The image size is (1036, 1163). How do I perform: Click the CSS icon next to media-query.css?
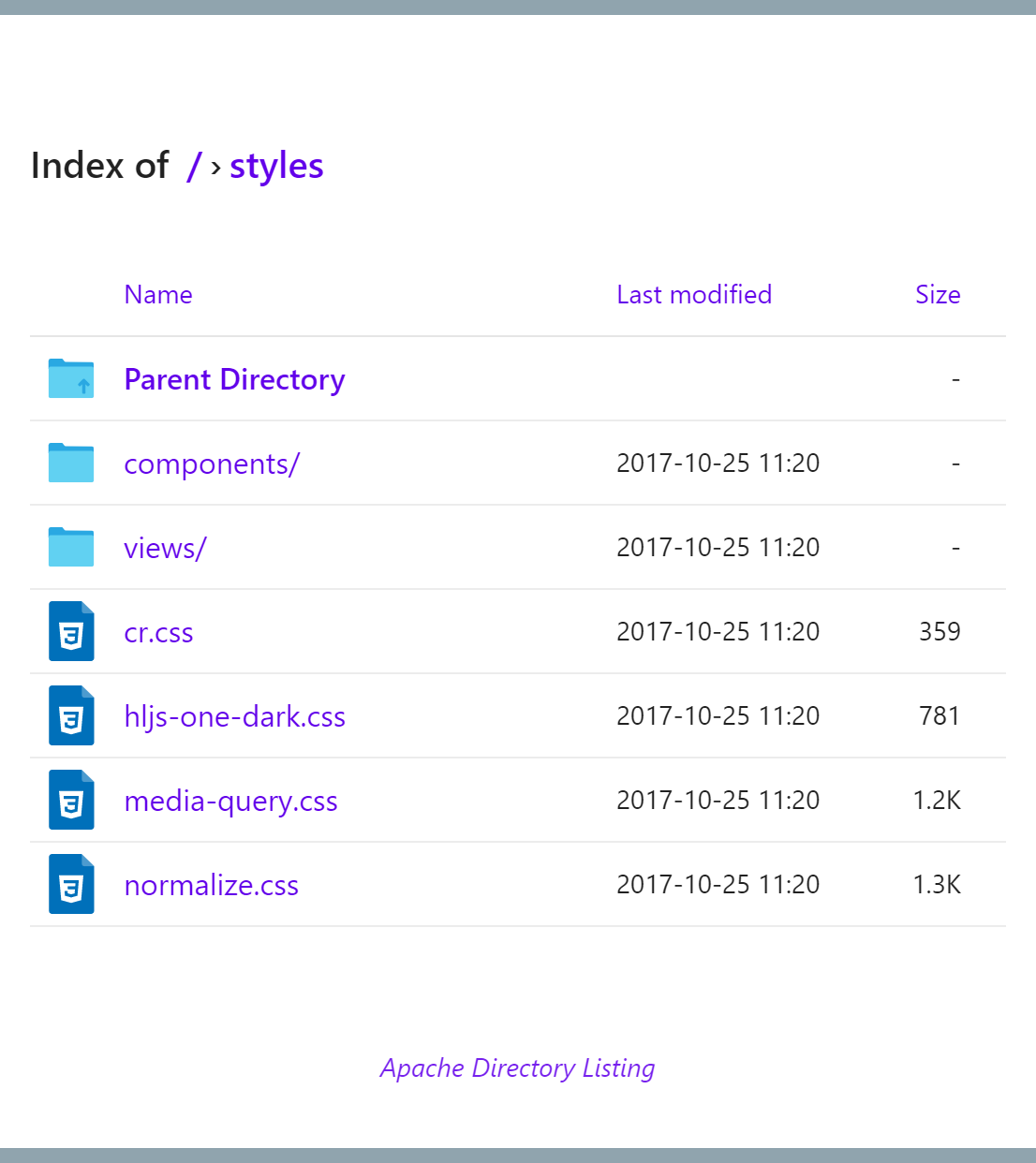point(71,800)
